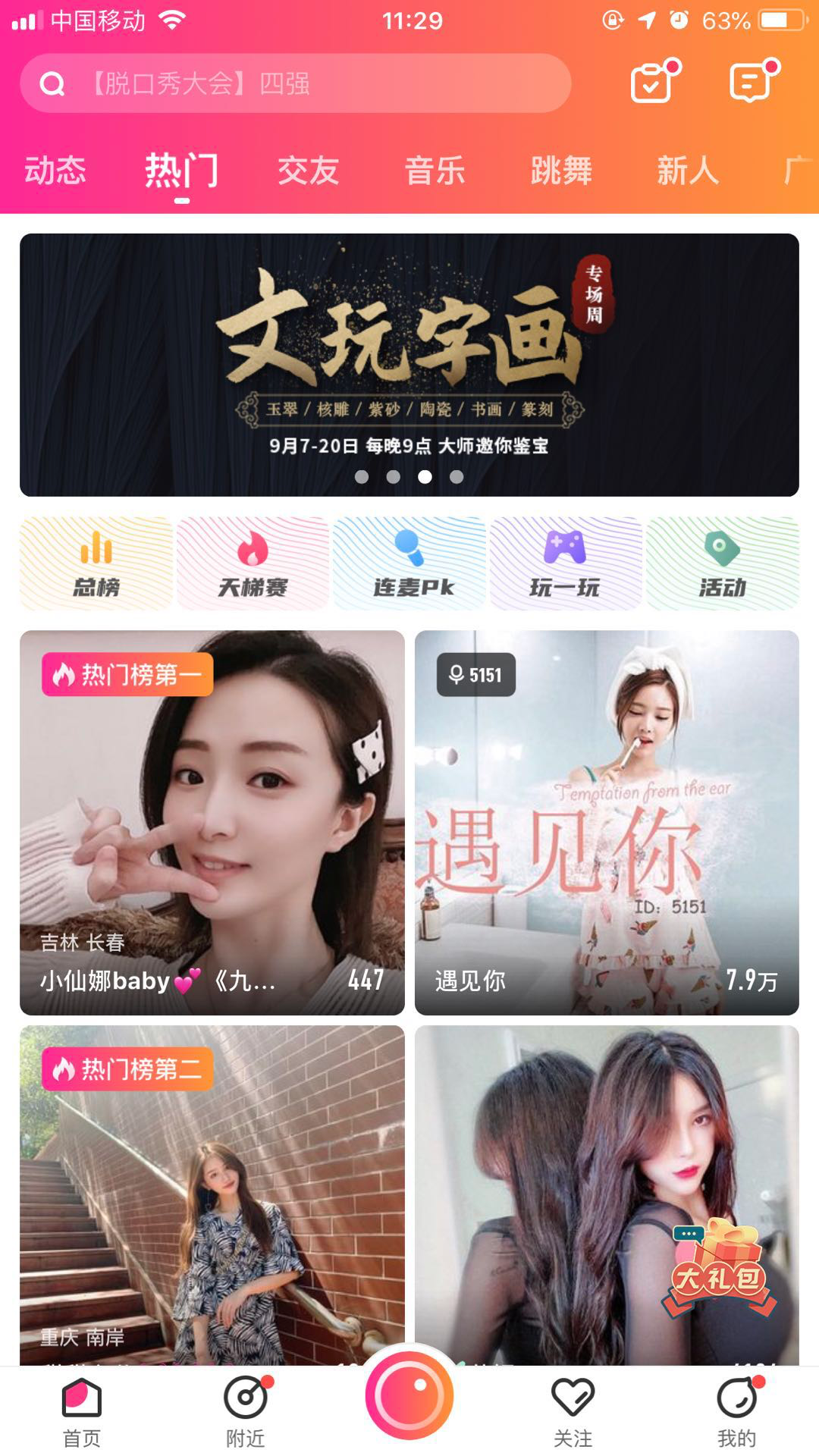Switch to the 音乐 tab
Viewport: 819px width, 1456px height.
tap(435, 171)
